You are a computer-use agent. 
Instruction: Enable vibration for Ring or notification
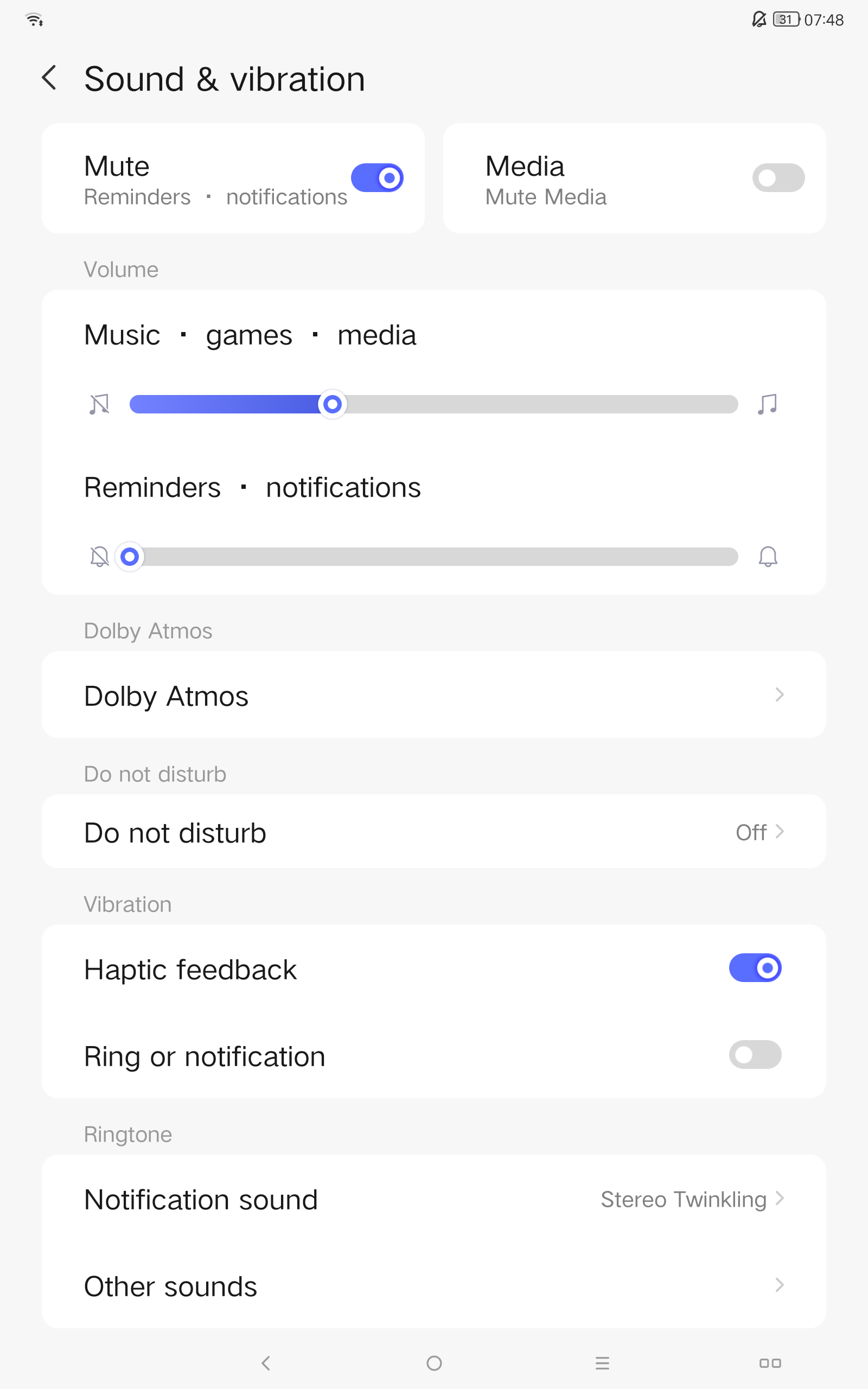click(755, 1055)
